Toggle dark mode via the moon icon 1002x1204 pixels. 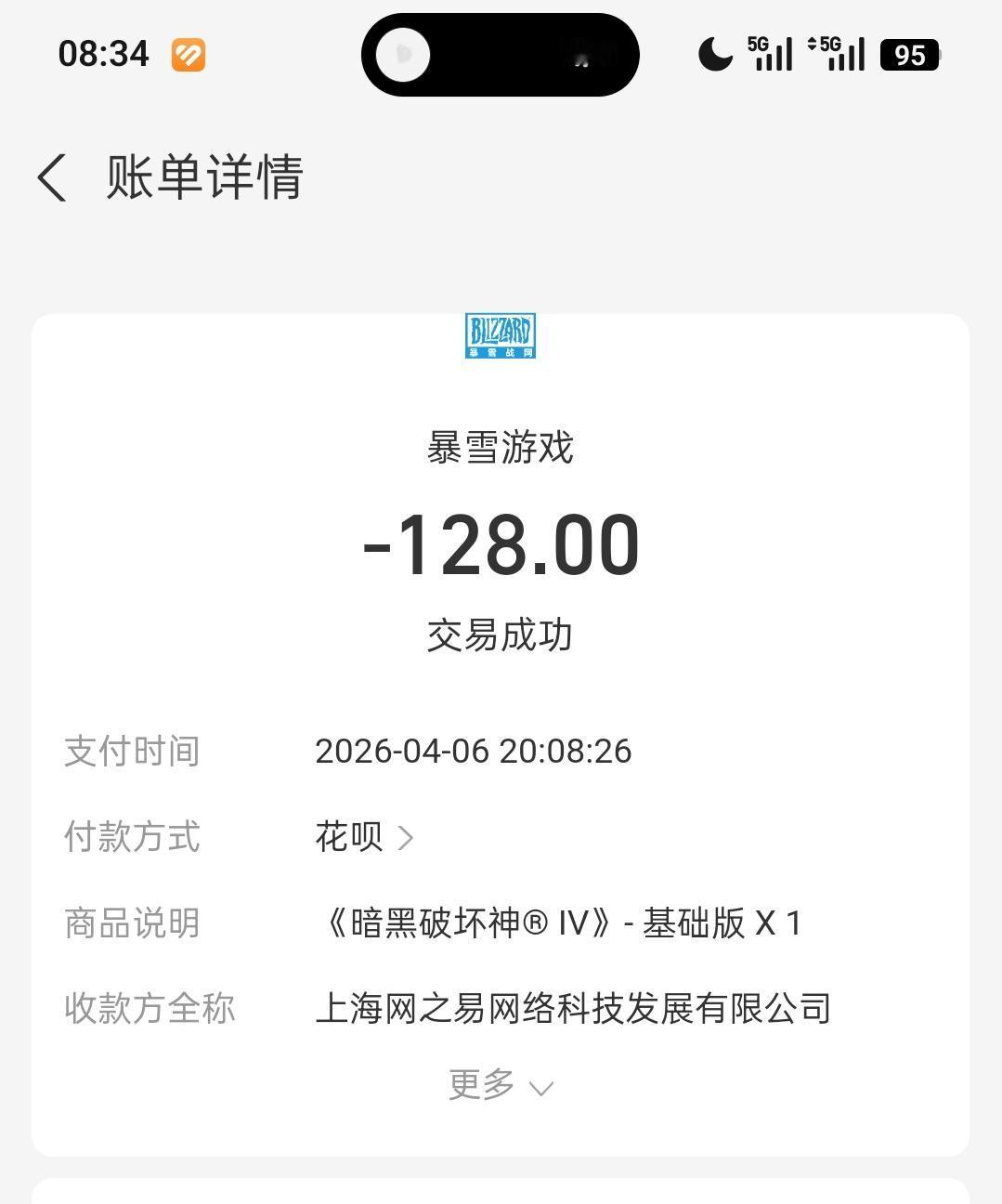tap(713, 54)
